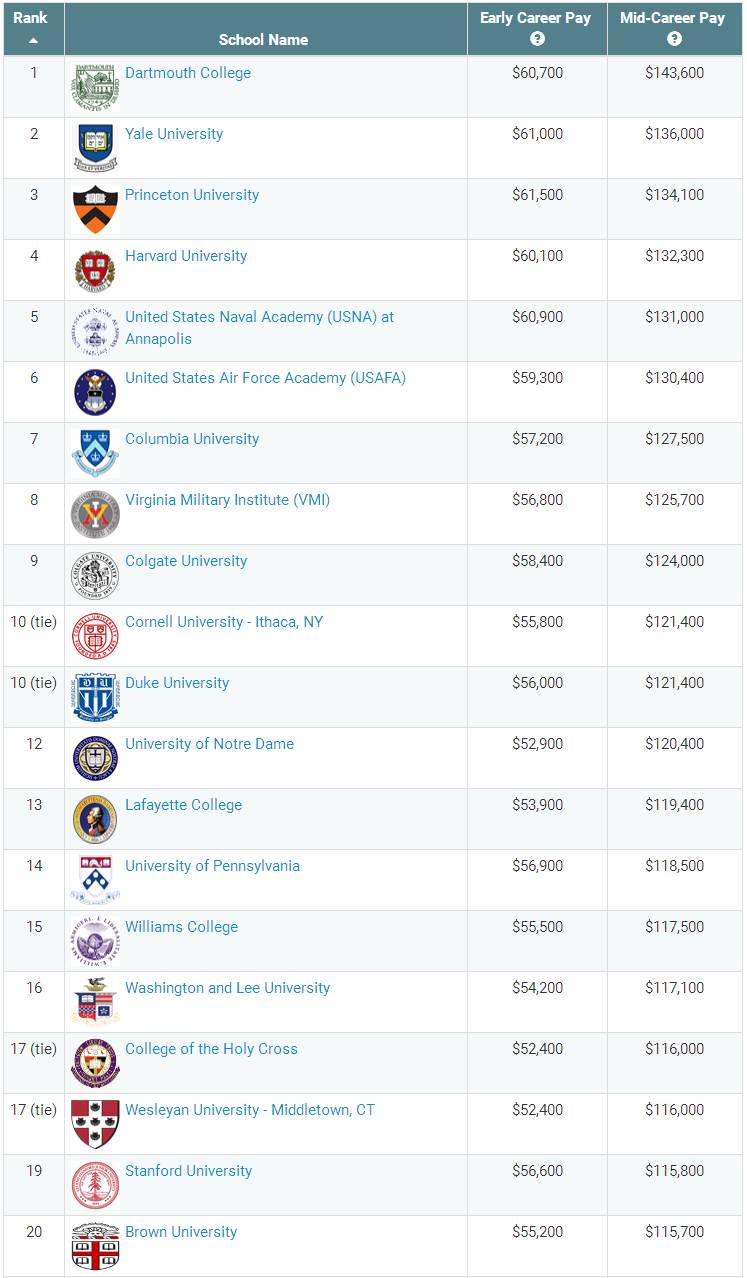Select Brown University

181,1232
